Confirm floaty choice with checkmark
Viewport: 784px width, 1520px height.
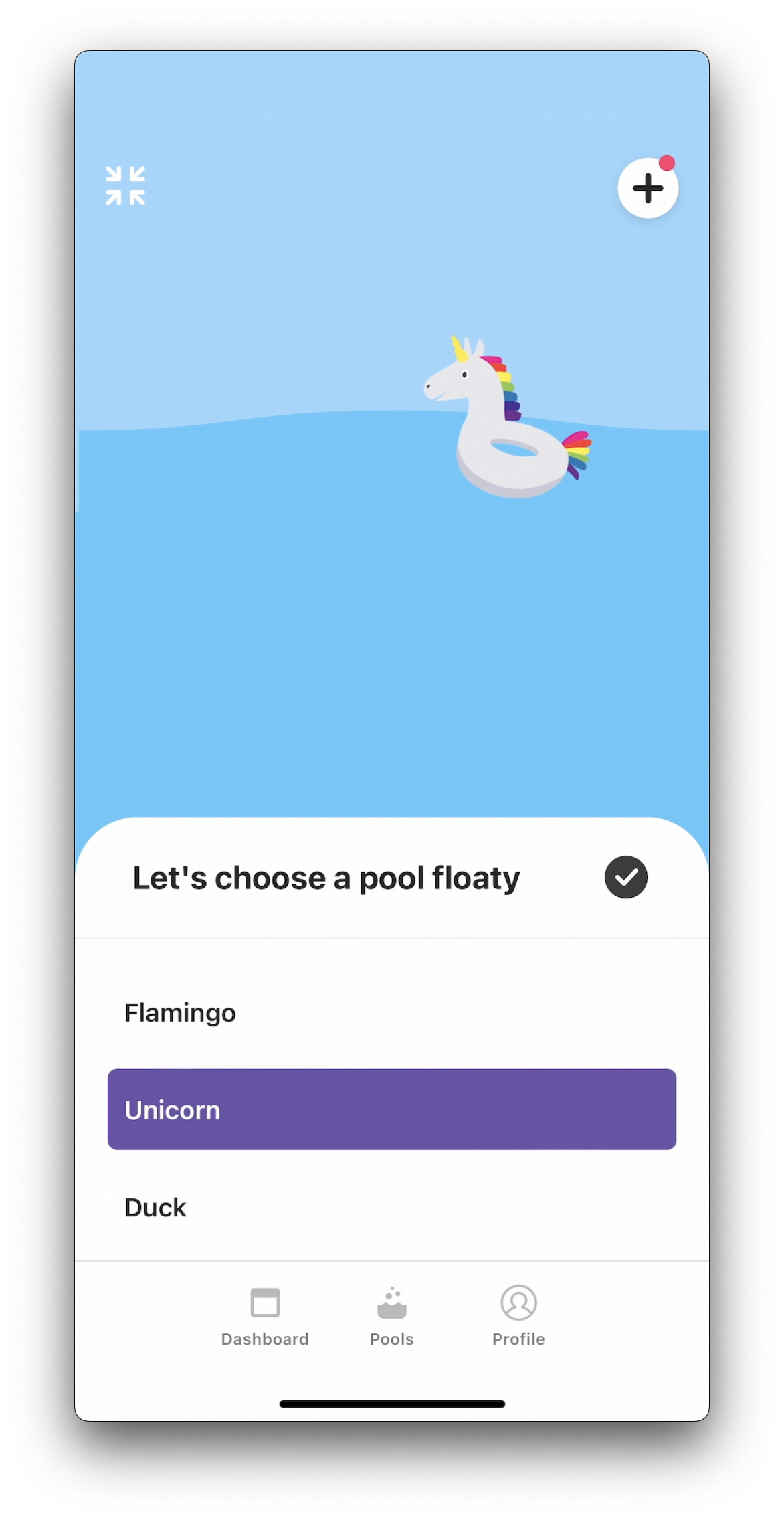(626, 877)
